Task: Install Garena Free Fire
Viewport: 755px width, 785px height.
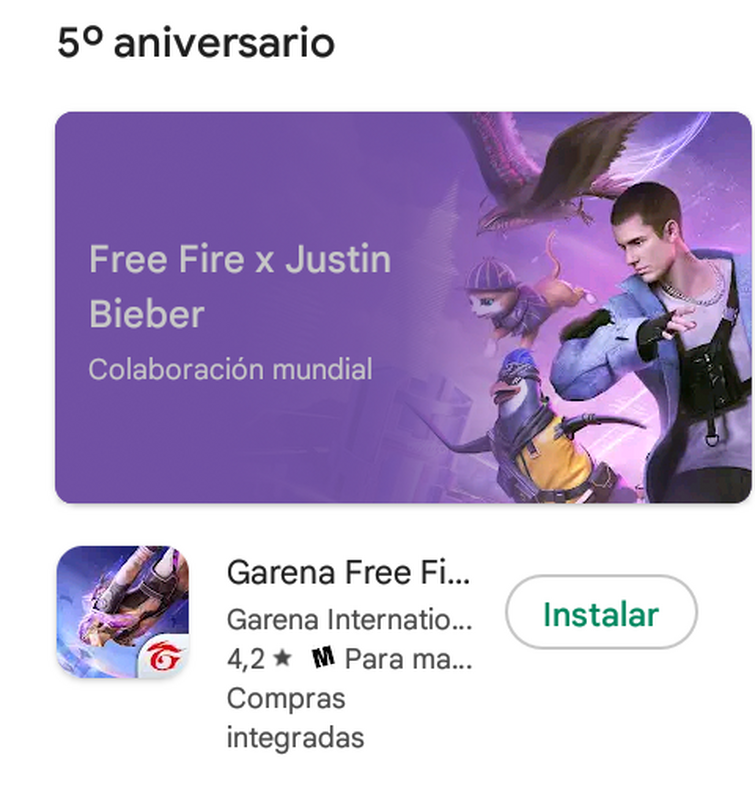Action: pos(601,613)
